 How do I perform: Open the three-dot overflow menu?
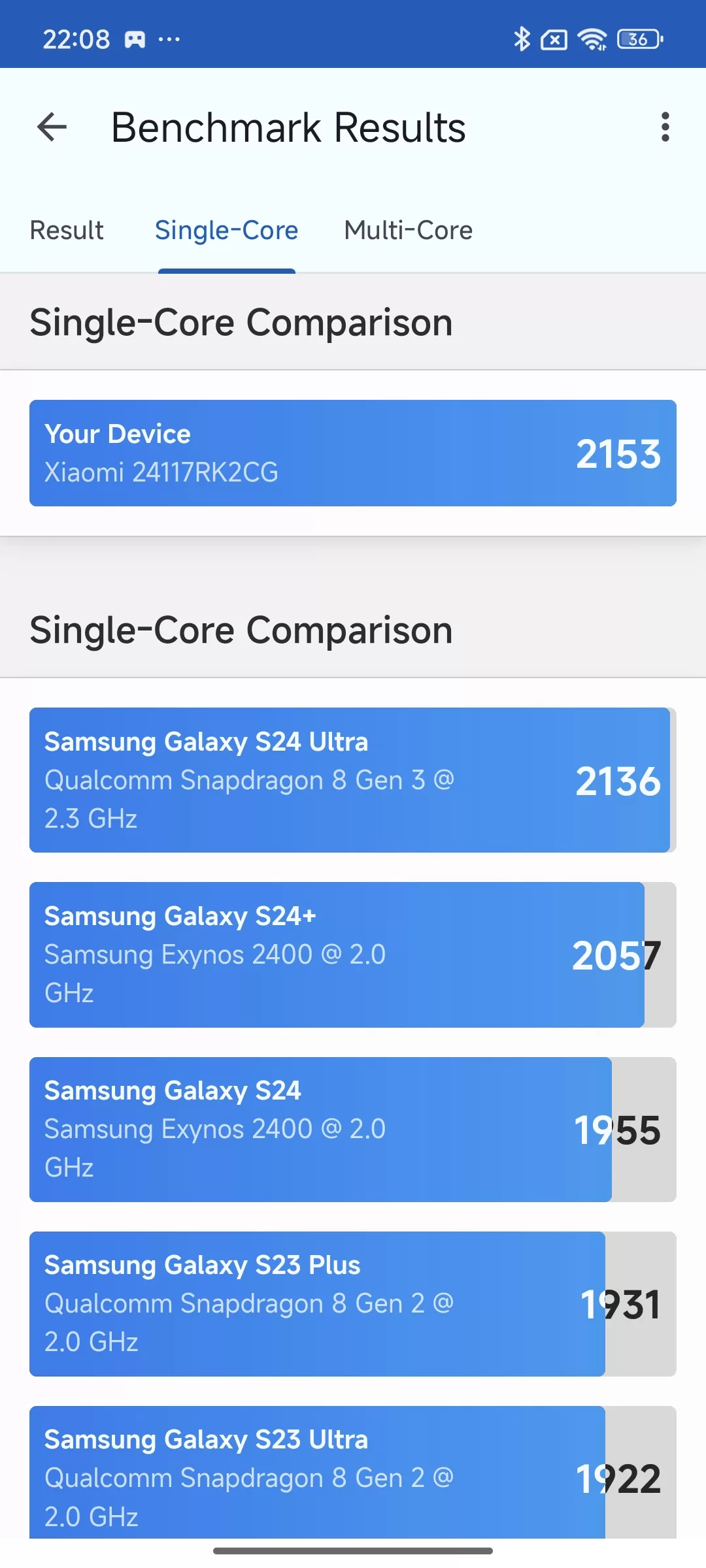click(665, 127)
